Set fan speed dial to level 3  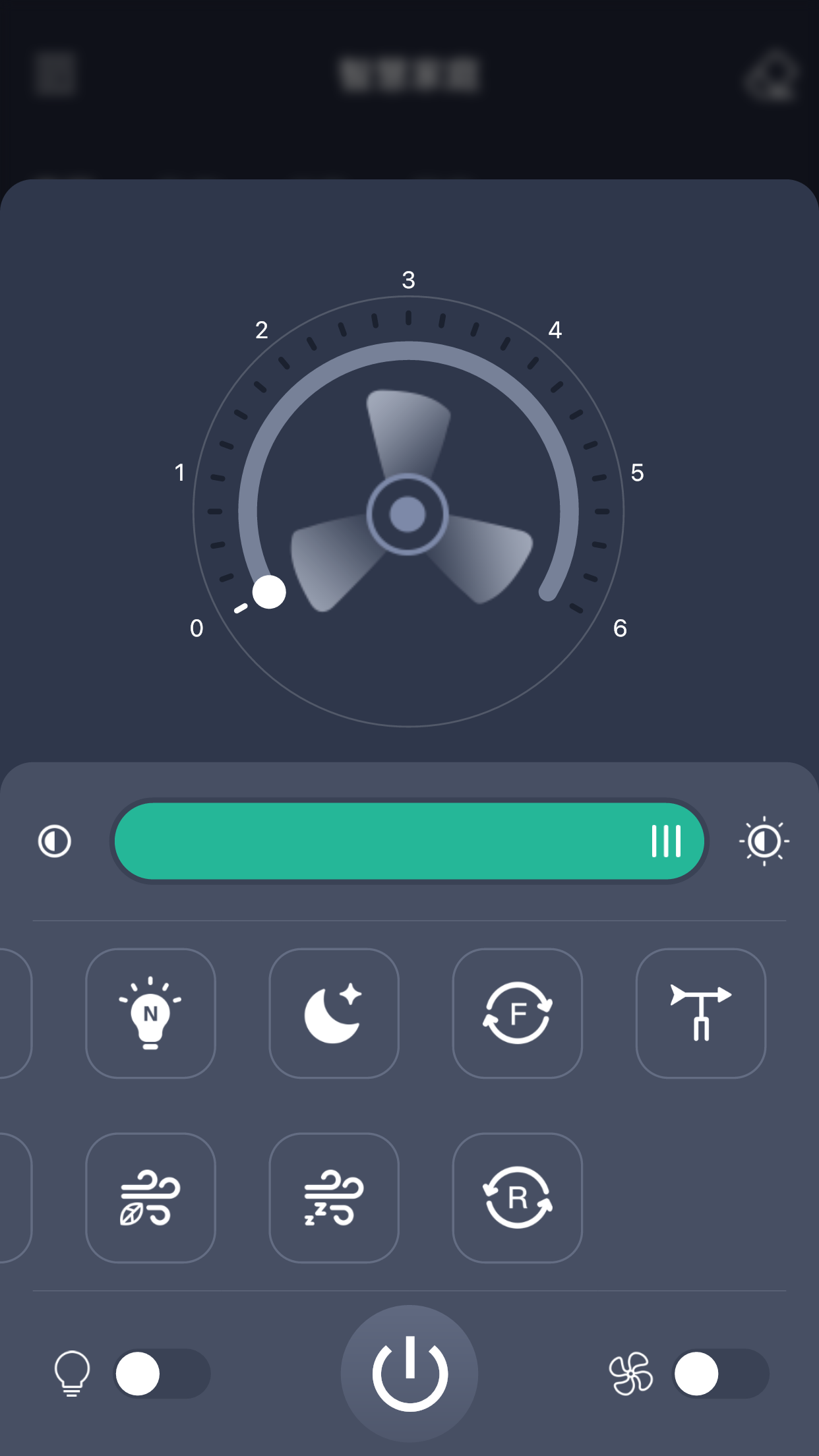tap(408, 280)
